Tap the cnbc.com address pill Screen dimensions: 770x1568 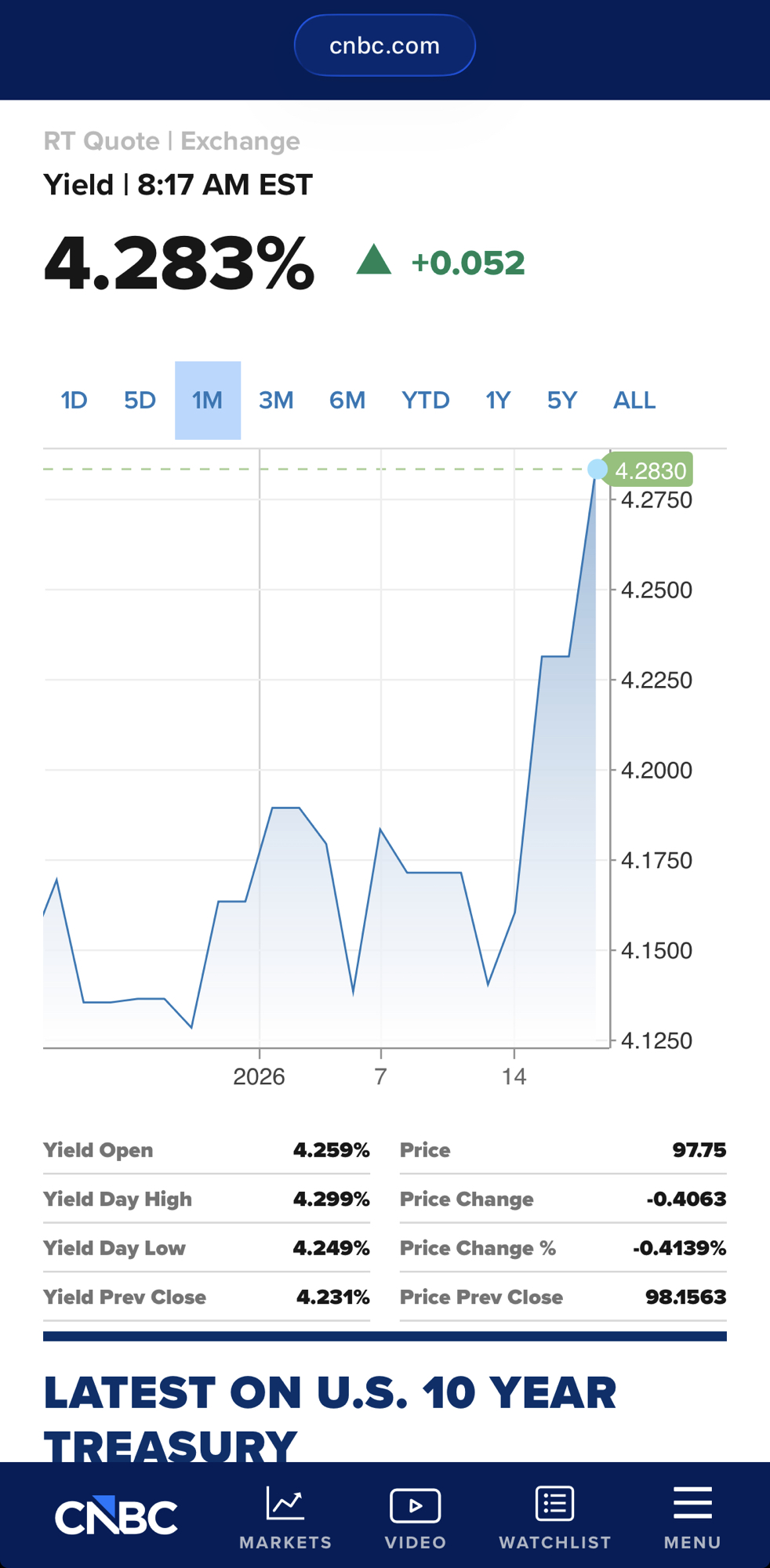384,45
